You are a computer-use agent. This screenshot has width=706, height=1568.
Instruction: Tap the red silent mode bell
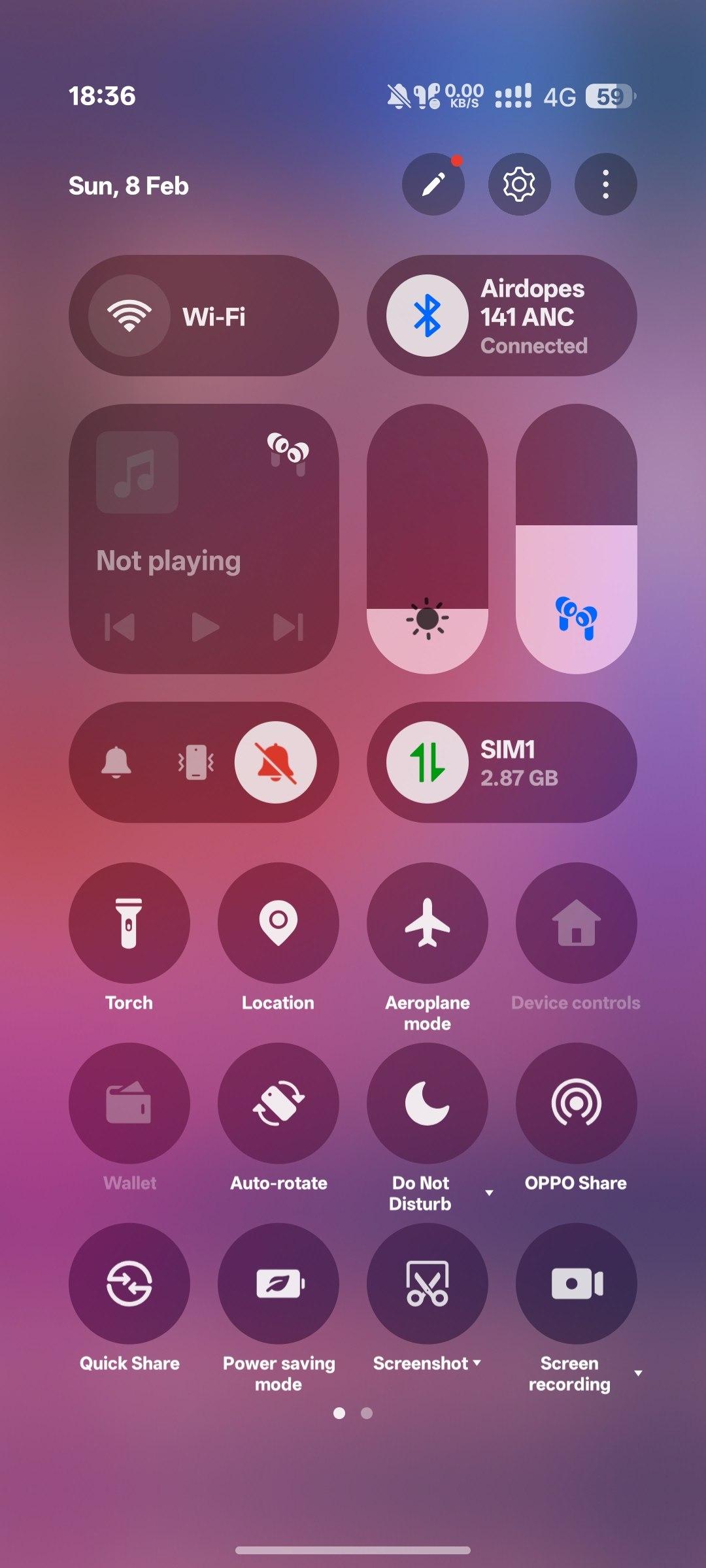click(276, 762)
